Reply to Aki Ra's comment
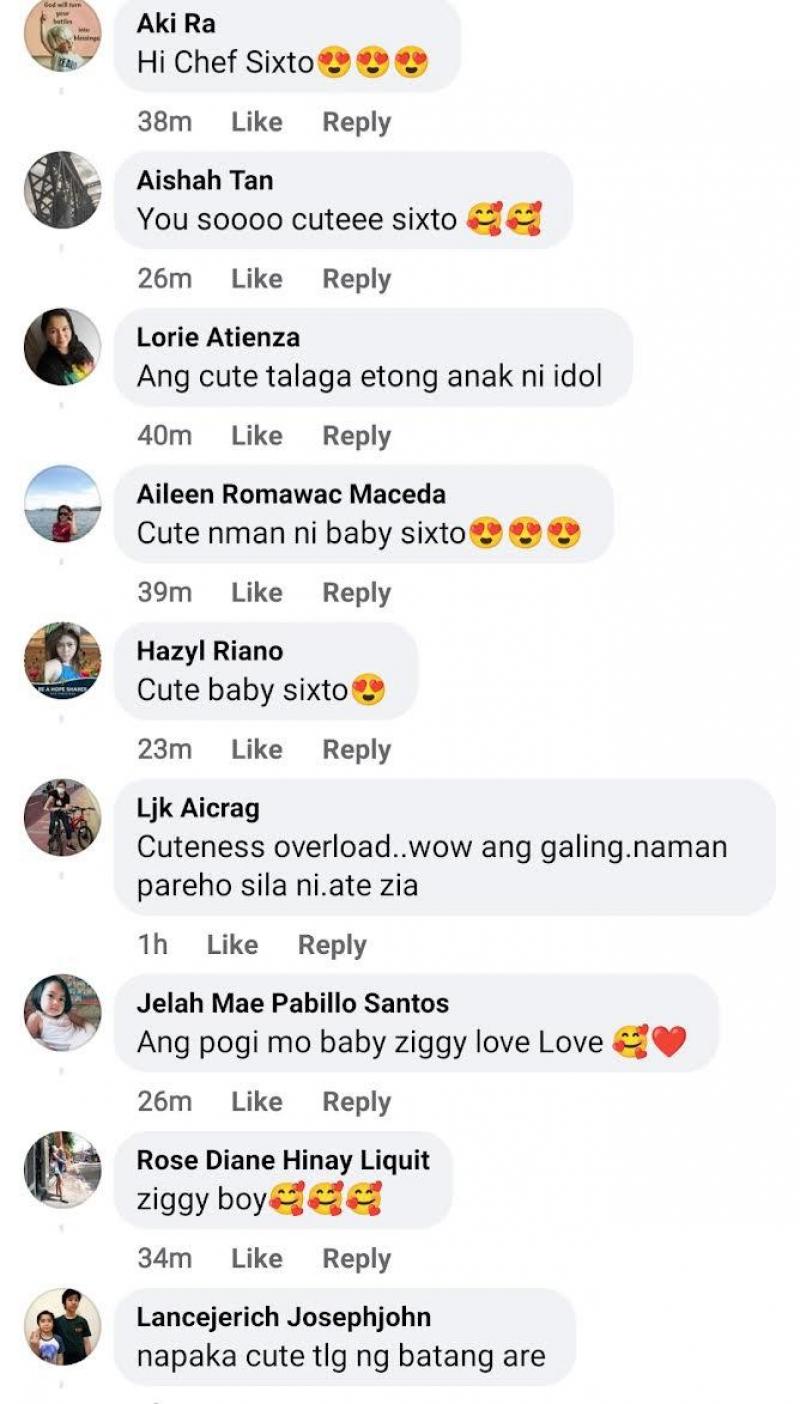The height and width of the screenshot is (1404, 800). [x=356, y=122]
